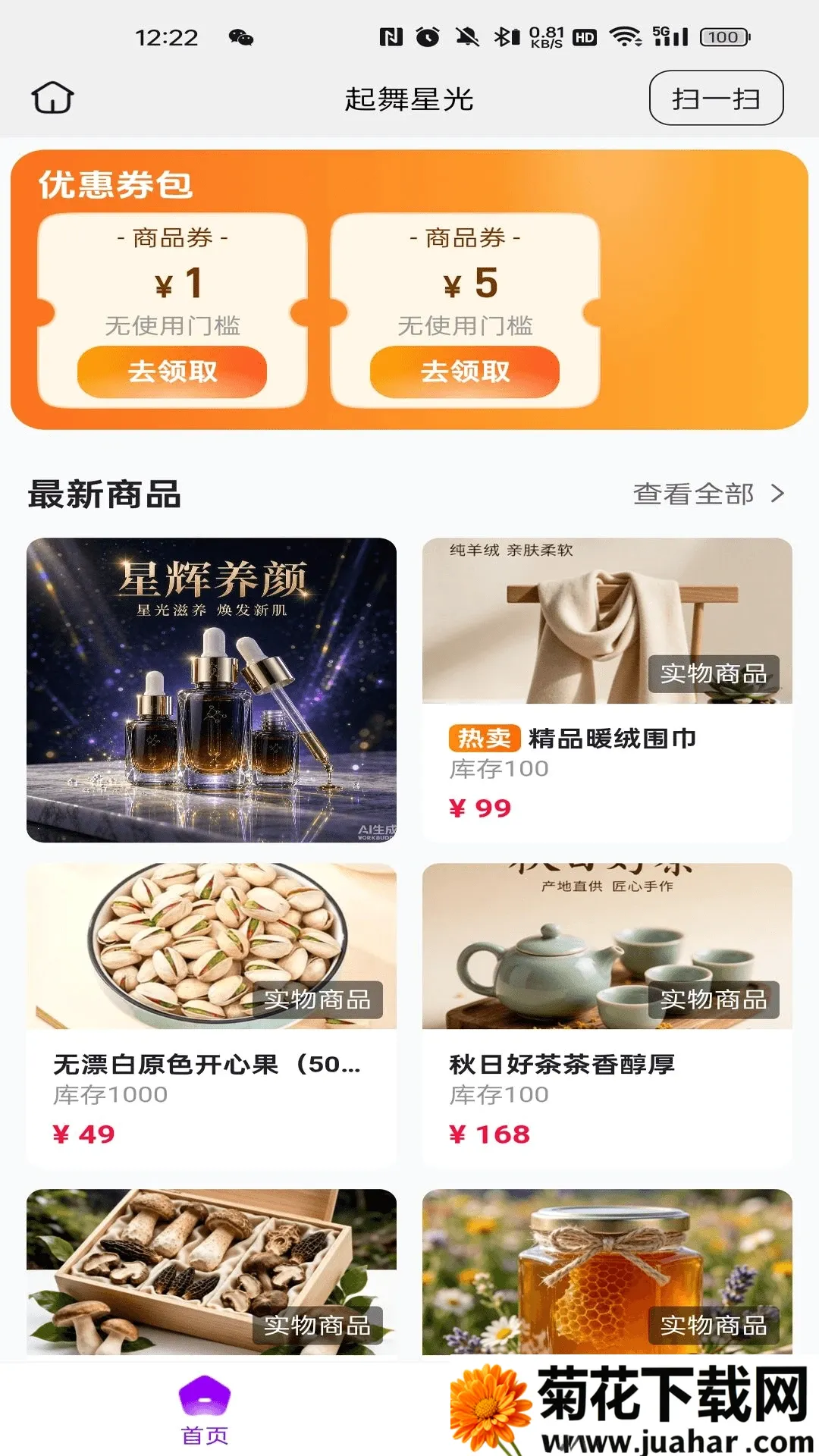Claim the ¥5 coupon with 去领取
The width and height of the screenshot is (819, 1456).
[x=465, y=372]
